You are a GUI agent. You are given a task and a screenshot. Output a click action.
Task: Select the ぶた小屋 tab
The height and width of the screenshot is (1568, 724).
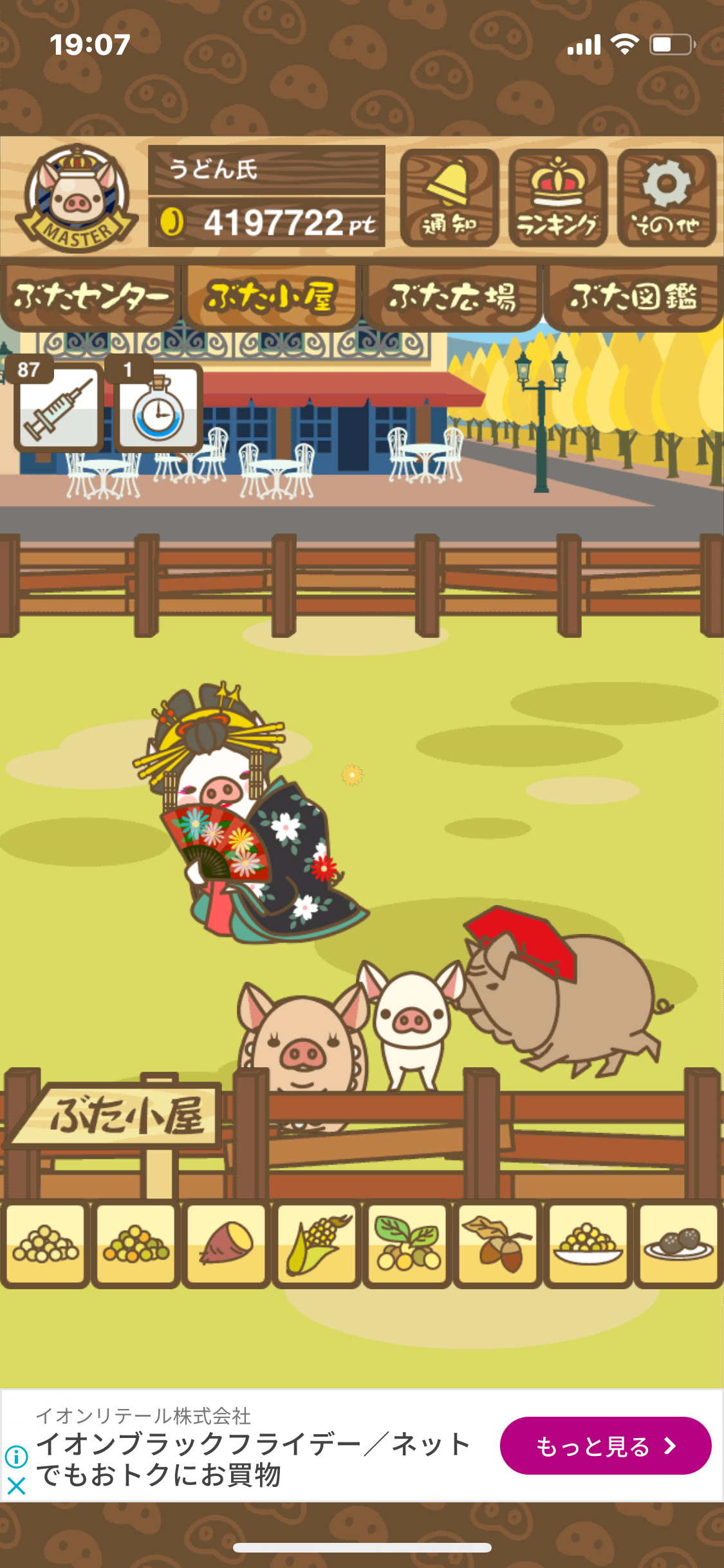(271, 297)
